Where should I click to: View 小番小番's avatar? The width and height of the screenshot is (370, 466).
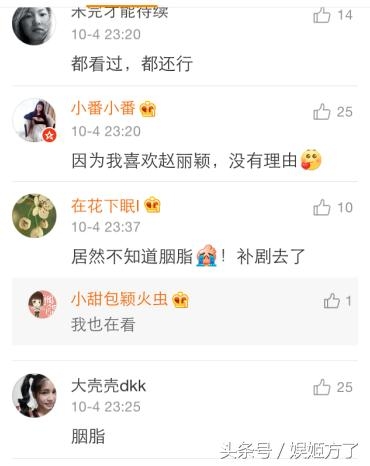[34, 120]
